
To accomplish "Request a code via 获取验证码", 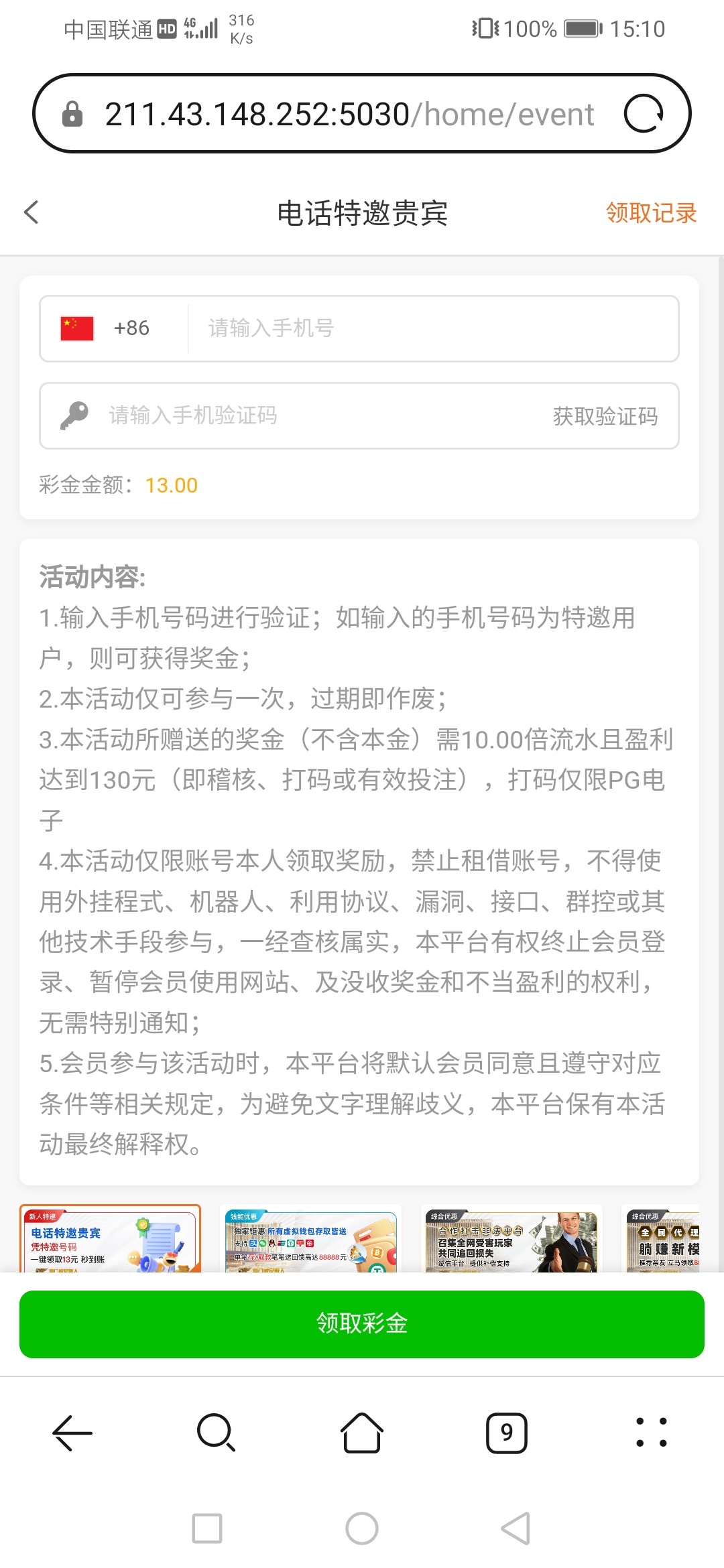I will click(x=605, y=416).
